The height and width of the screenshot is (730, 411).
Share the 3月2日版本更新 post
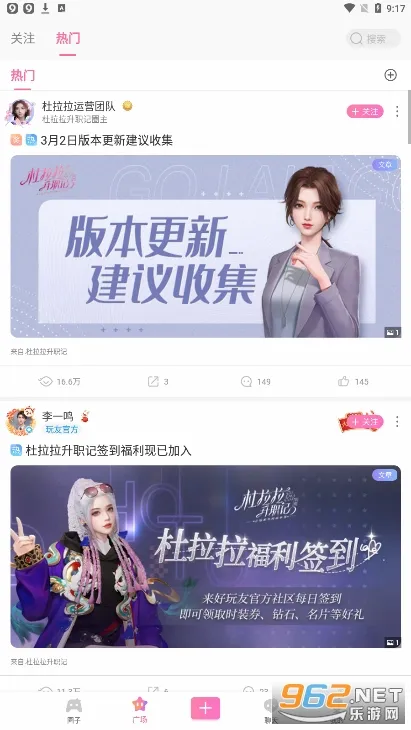(158, 382)
